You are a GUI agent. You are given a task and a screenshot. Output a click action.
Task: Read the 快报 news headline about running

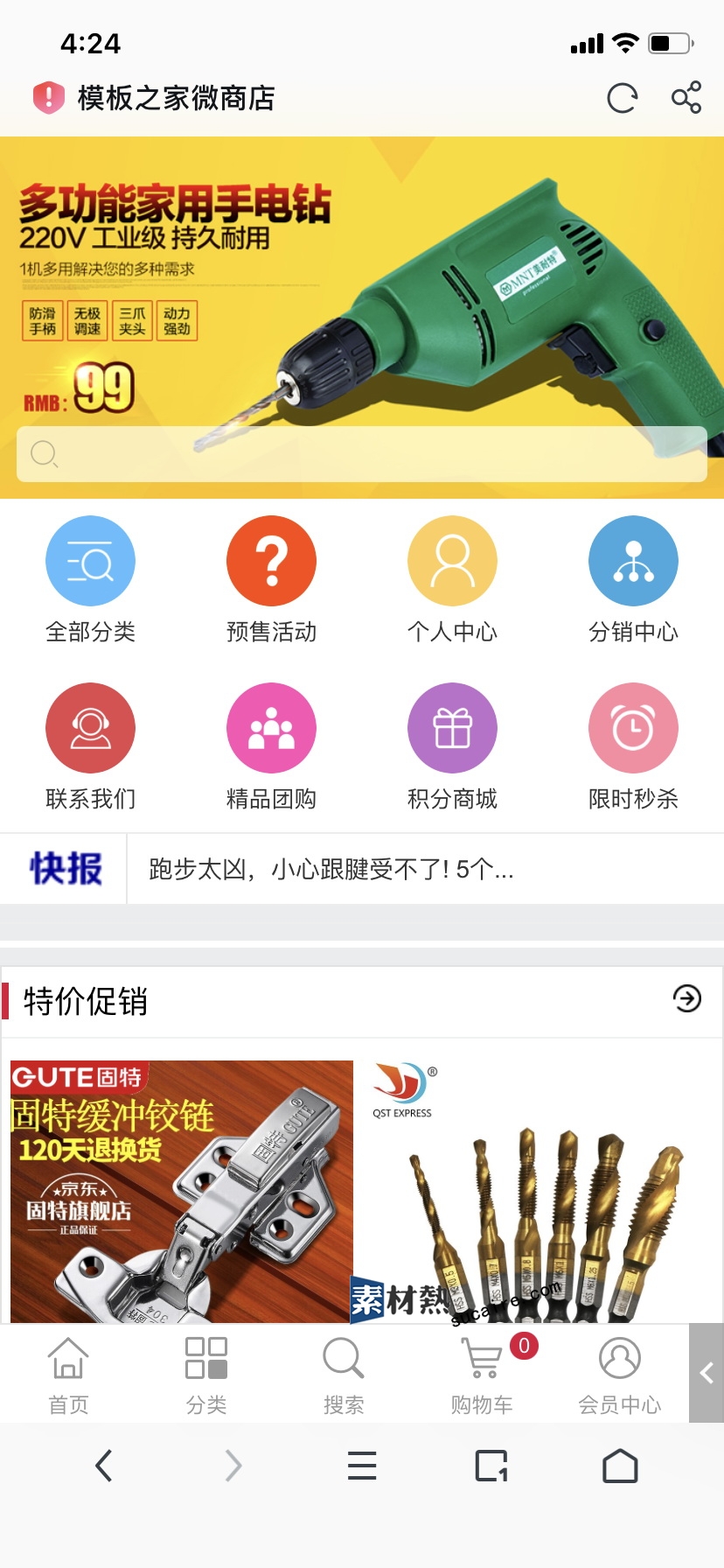tap(332, 869)
